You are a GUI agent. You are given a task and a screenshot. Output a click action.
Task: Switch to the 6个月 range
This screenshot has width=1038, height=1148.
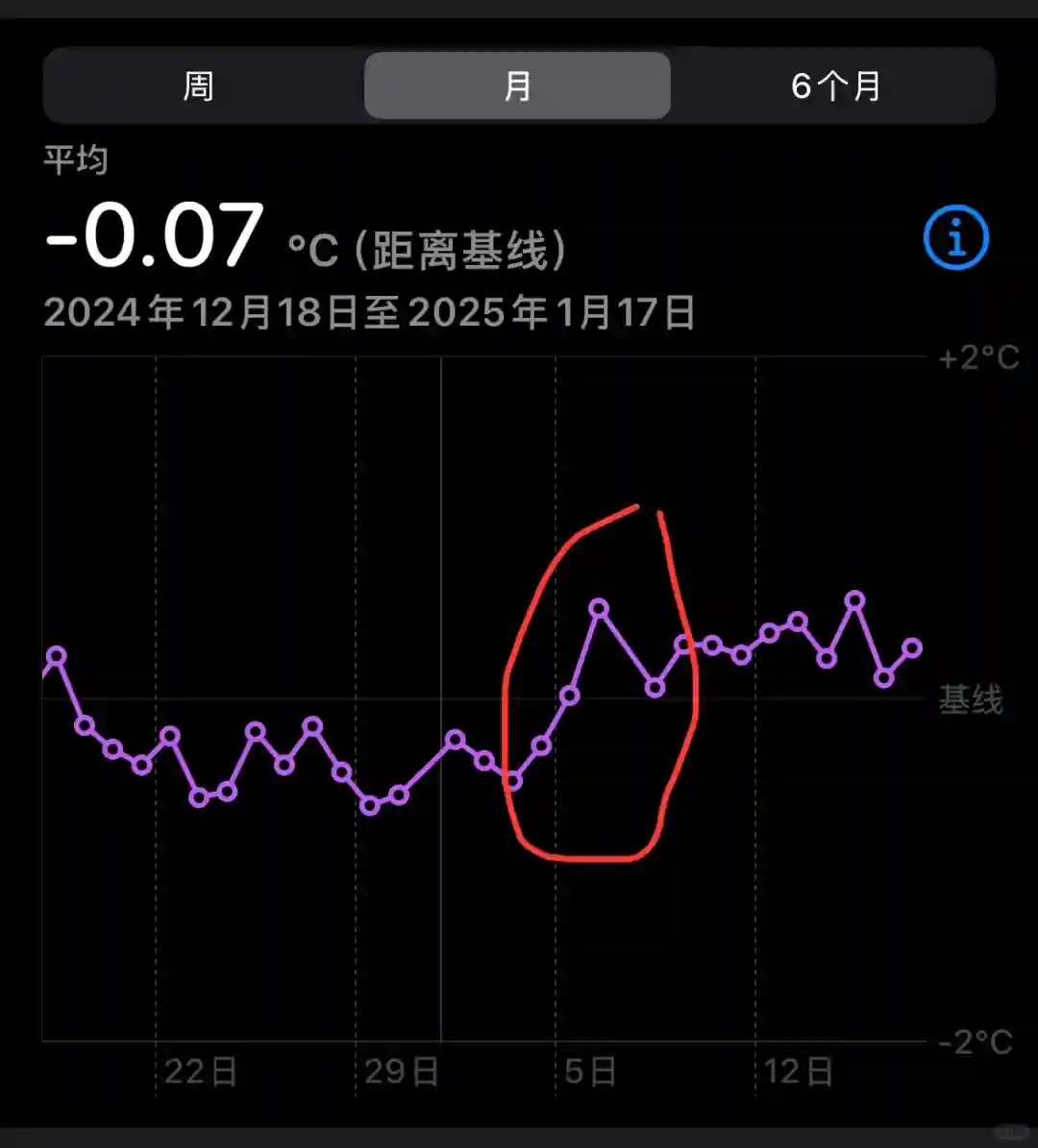tap(834, 86)
